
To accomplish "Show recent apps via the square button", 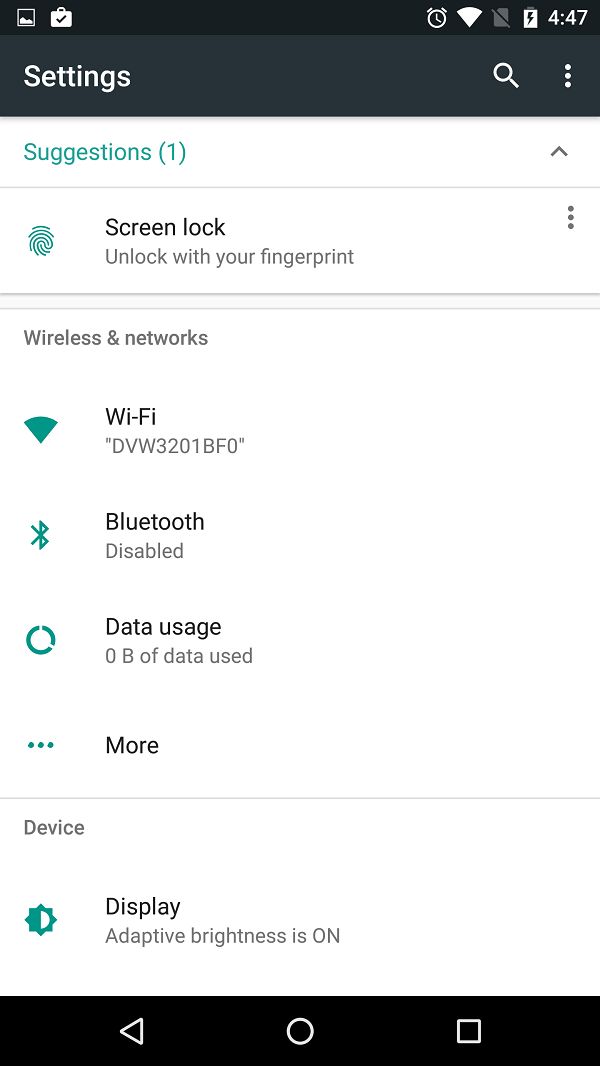I will click(468, 1031).
